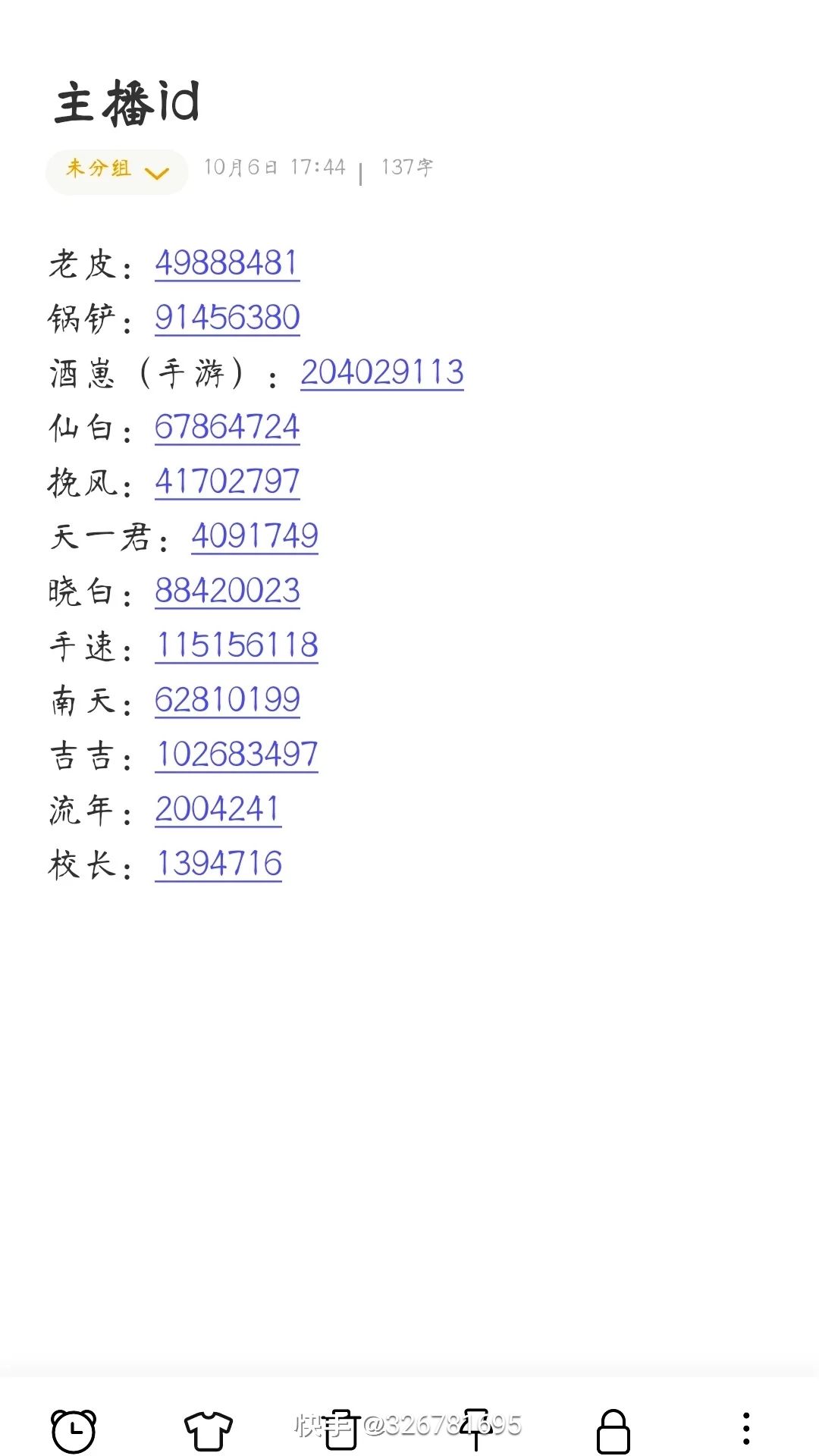Tap 吉吉's ID link 102683497
Screen dimensions: 819x1456
tap(236, 755)
